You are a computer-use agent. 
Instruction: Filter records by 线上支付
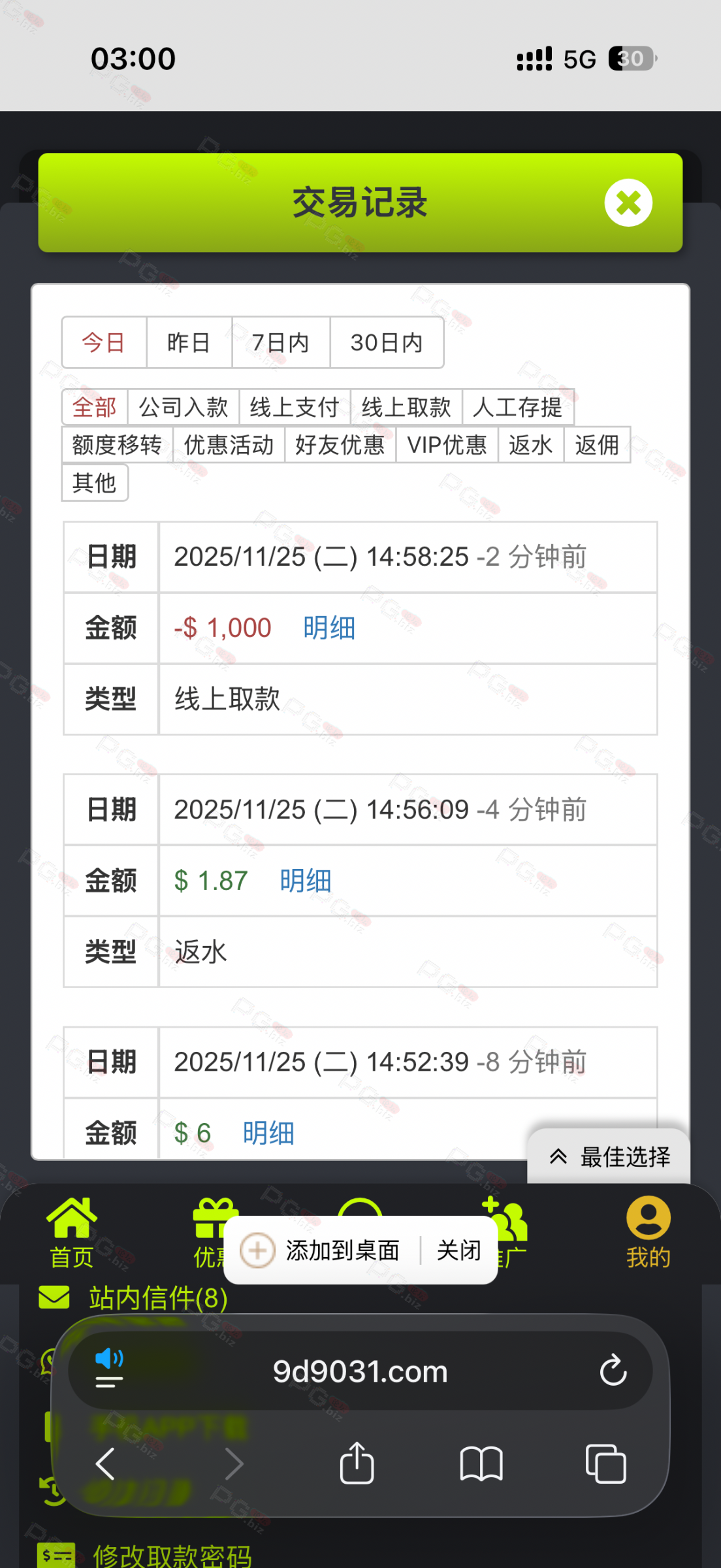click(295, 407)
